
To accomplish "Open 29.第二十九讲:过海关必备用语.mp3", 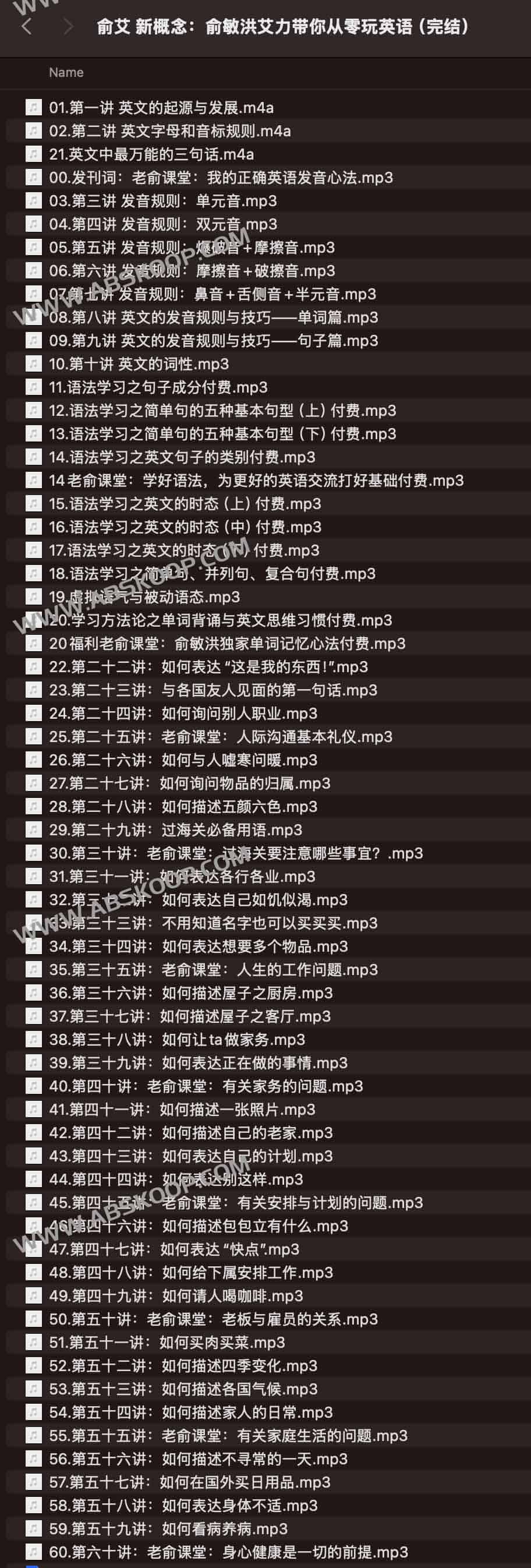I will [x=175, y=829].
